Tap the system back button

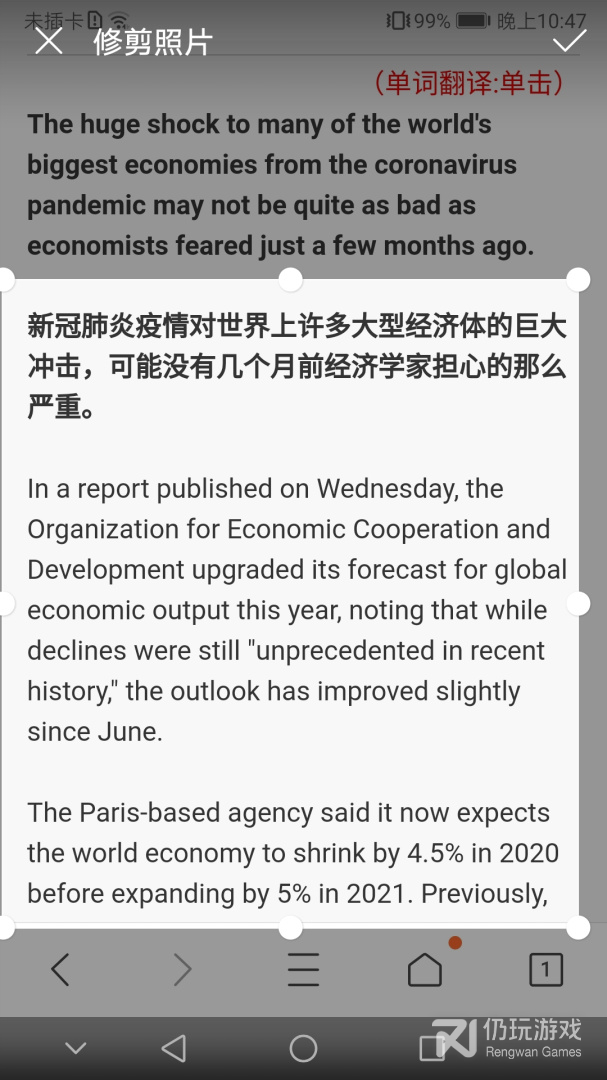click(x=174, y=1048)
